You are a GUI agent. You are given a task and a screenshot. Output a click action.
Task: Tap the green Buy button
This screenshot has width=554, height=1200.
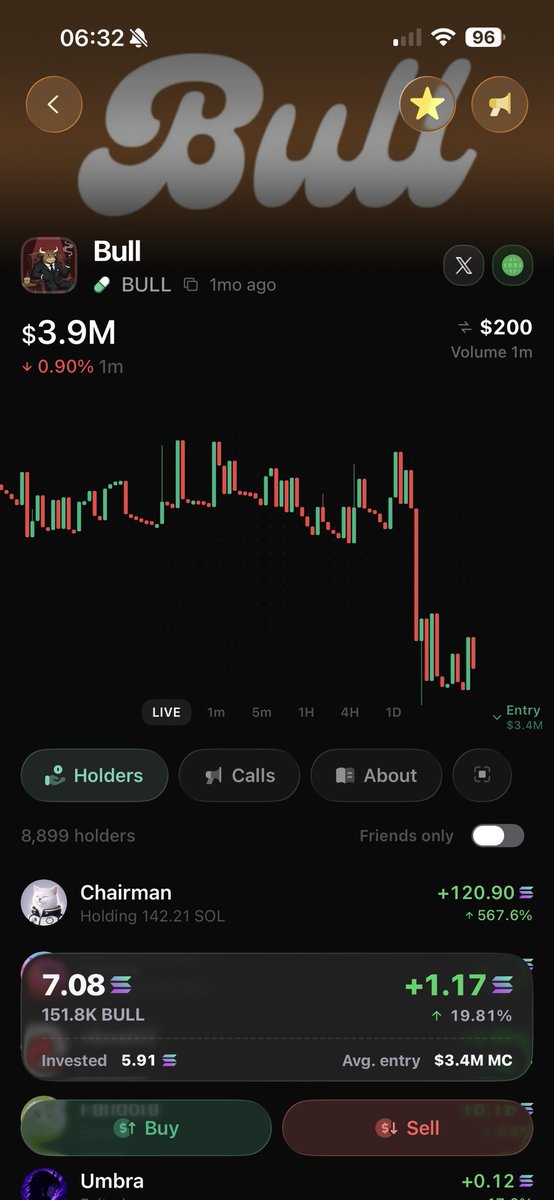[x=146, y=1128]
